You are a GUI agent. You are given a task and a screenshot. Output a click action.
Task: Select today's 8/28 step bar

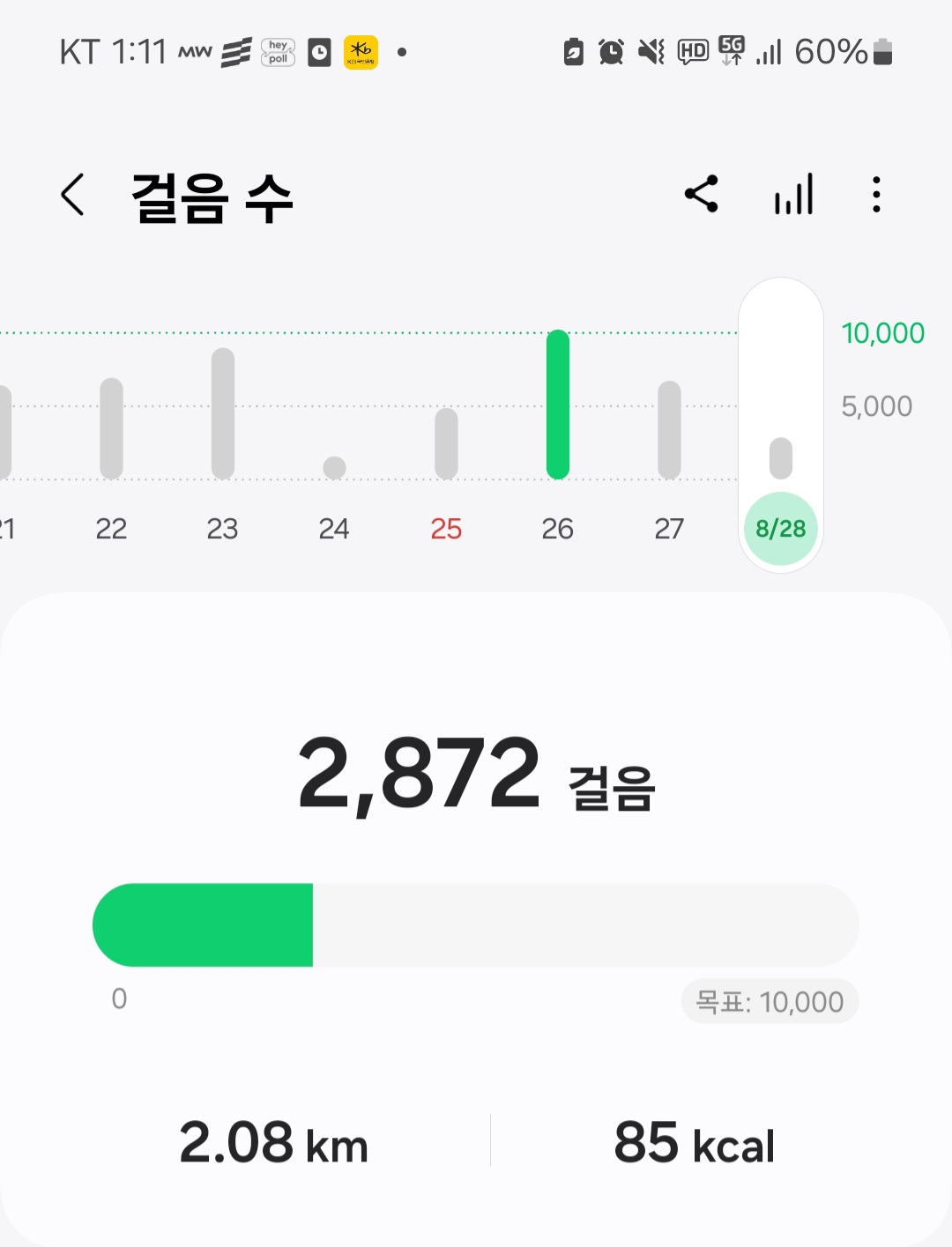coord(781,458)
